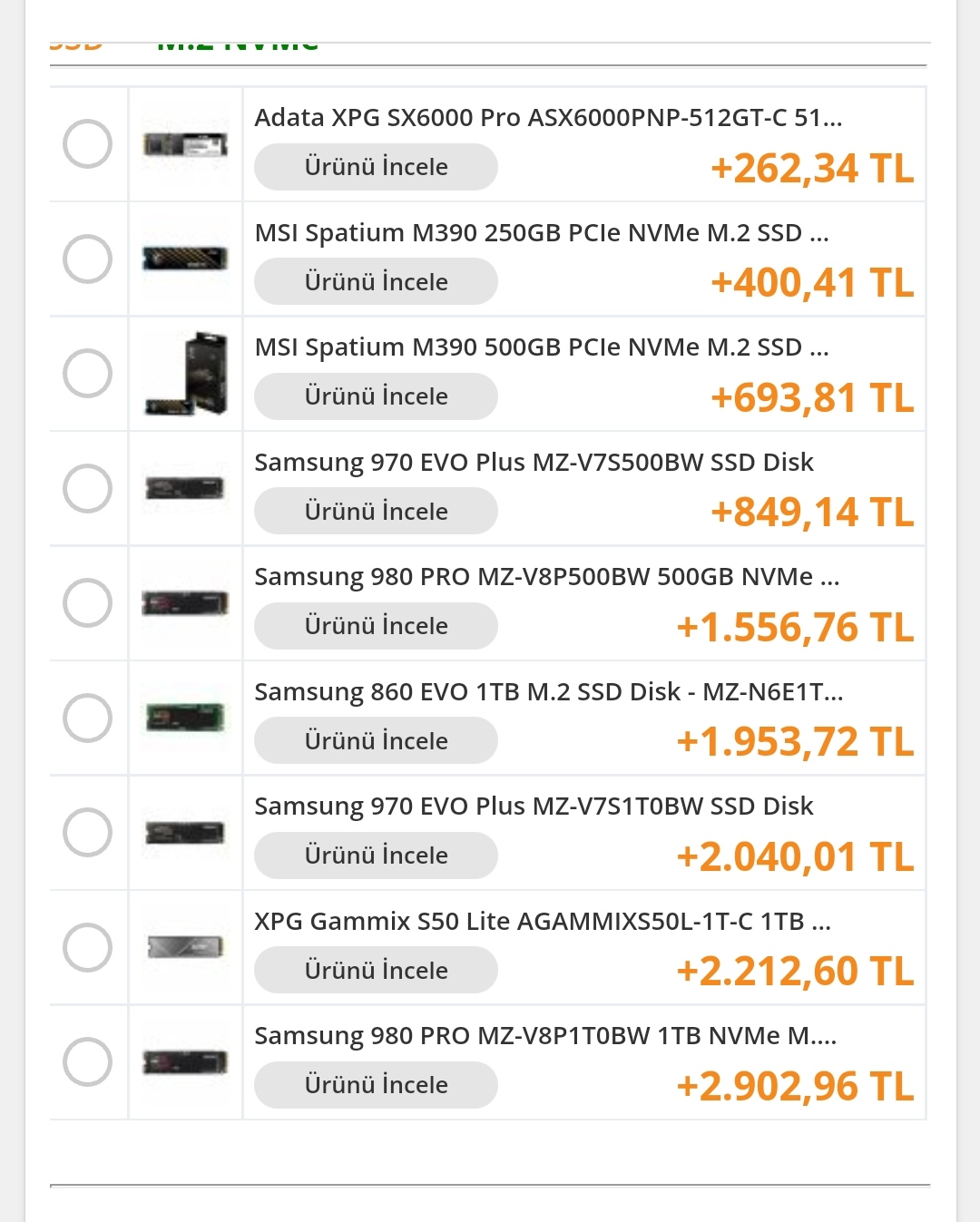Open Ürünü İncele for Samsung 860 EVO 1TB
This screenshot has height=1222, width=980.
[x=376, y=741]
